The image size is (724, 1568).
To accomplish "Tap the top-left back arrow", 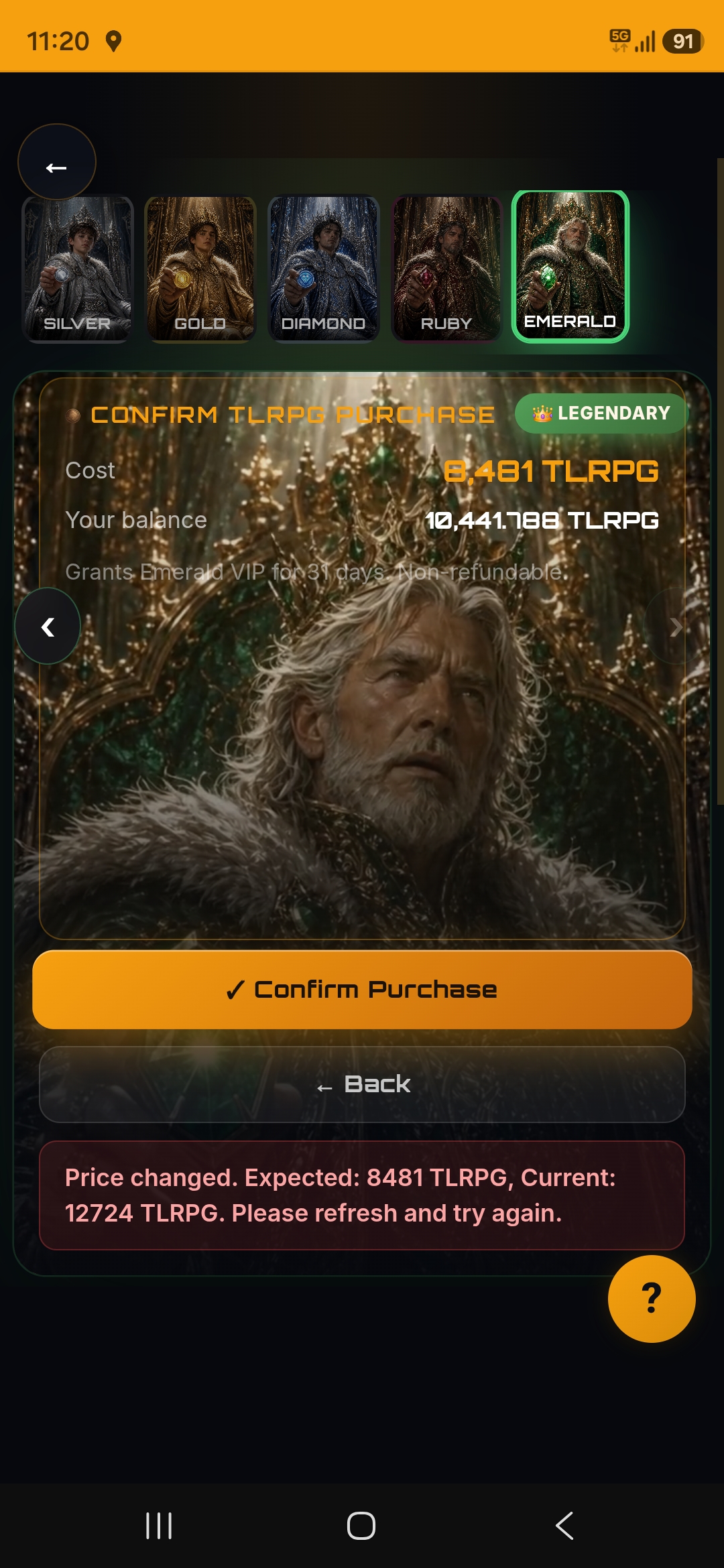I will coord(57,163).
